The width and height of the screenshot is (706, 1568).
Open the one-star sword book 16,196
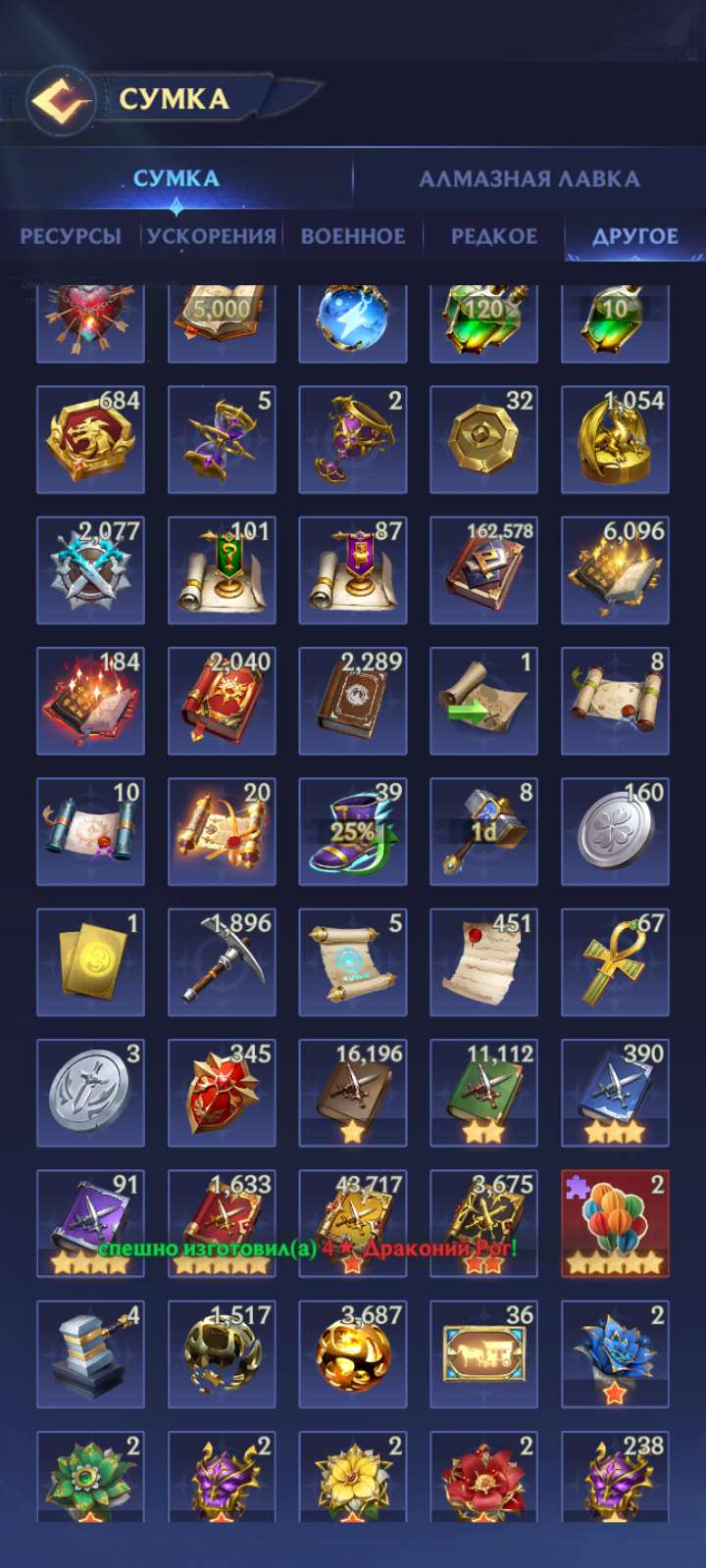(353, 1093)
